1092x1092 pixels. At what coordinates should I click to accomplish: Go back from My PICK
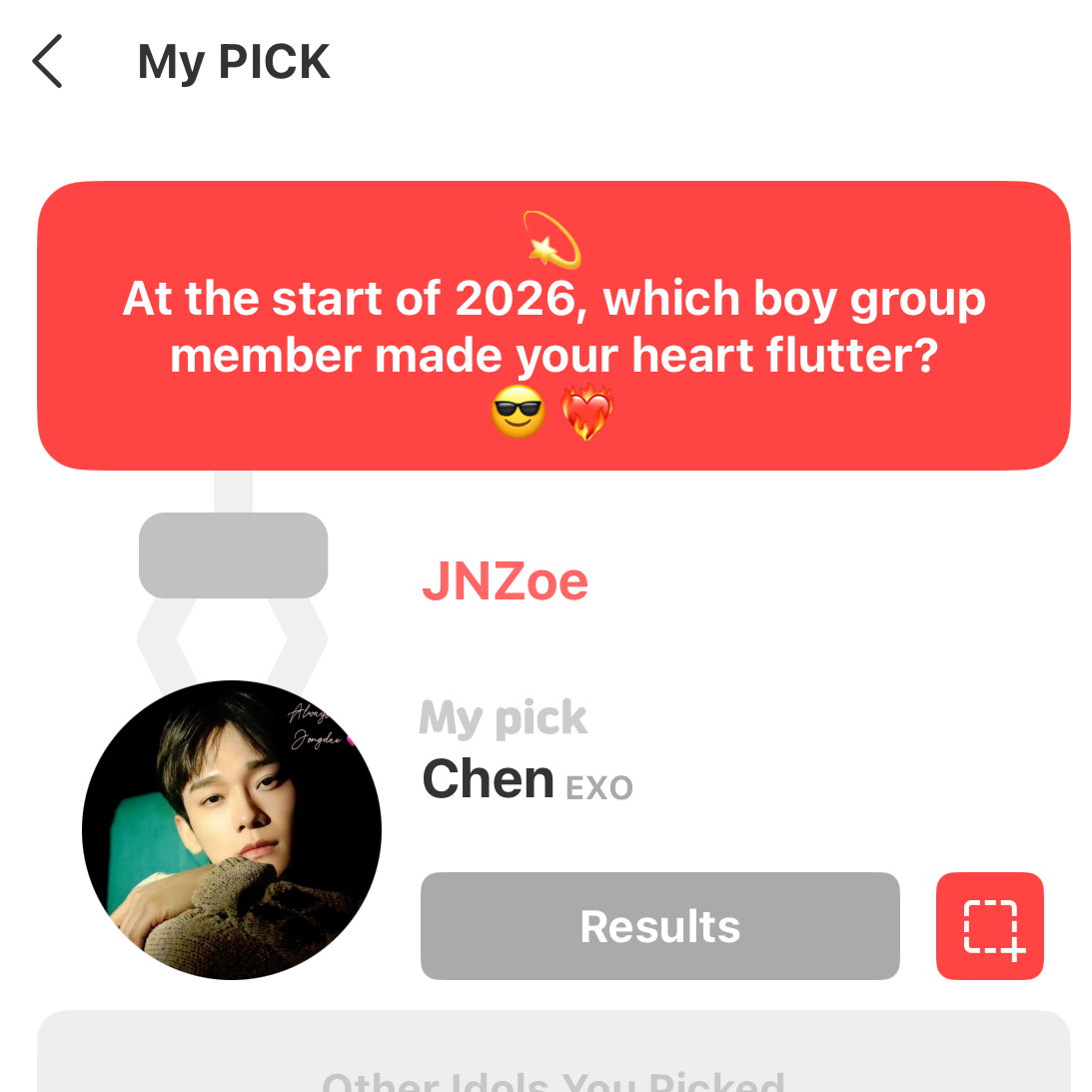point(48,62)
